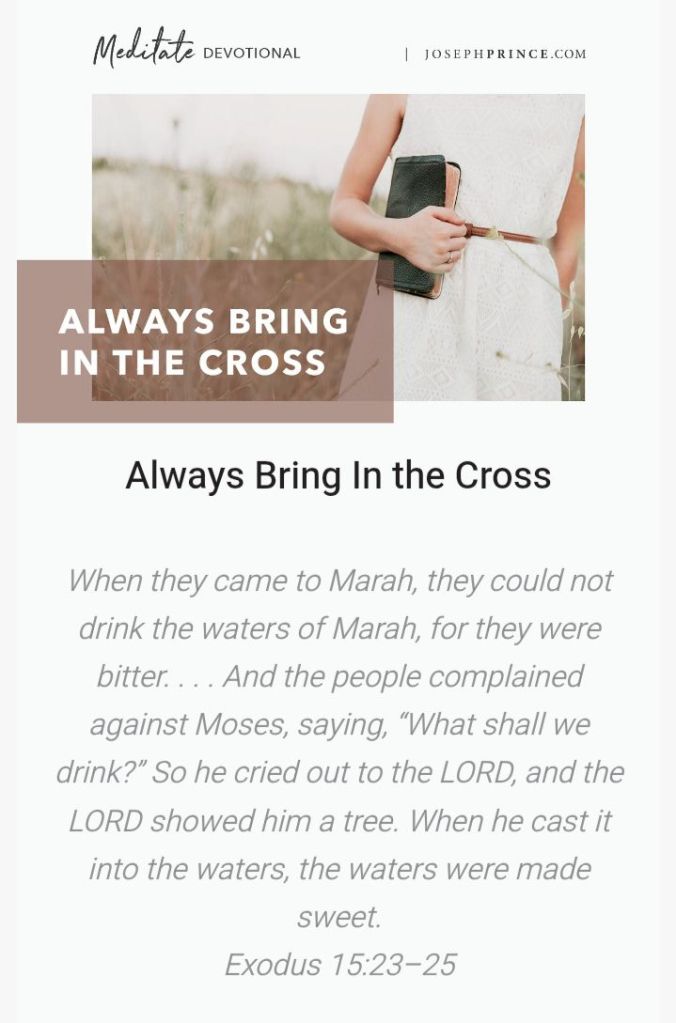Image resolution: width=676 pixels, height=1023 pixels.
Task: Open the JOSEPHPRINCE.COM link
Action: pos(505,54)
